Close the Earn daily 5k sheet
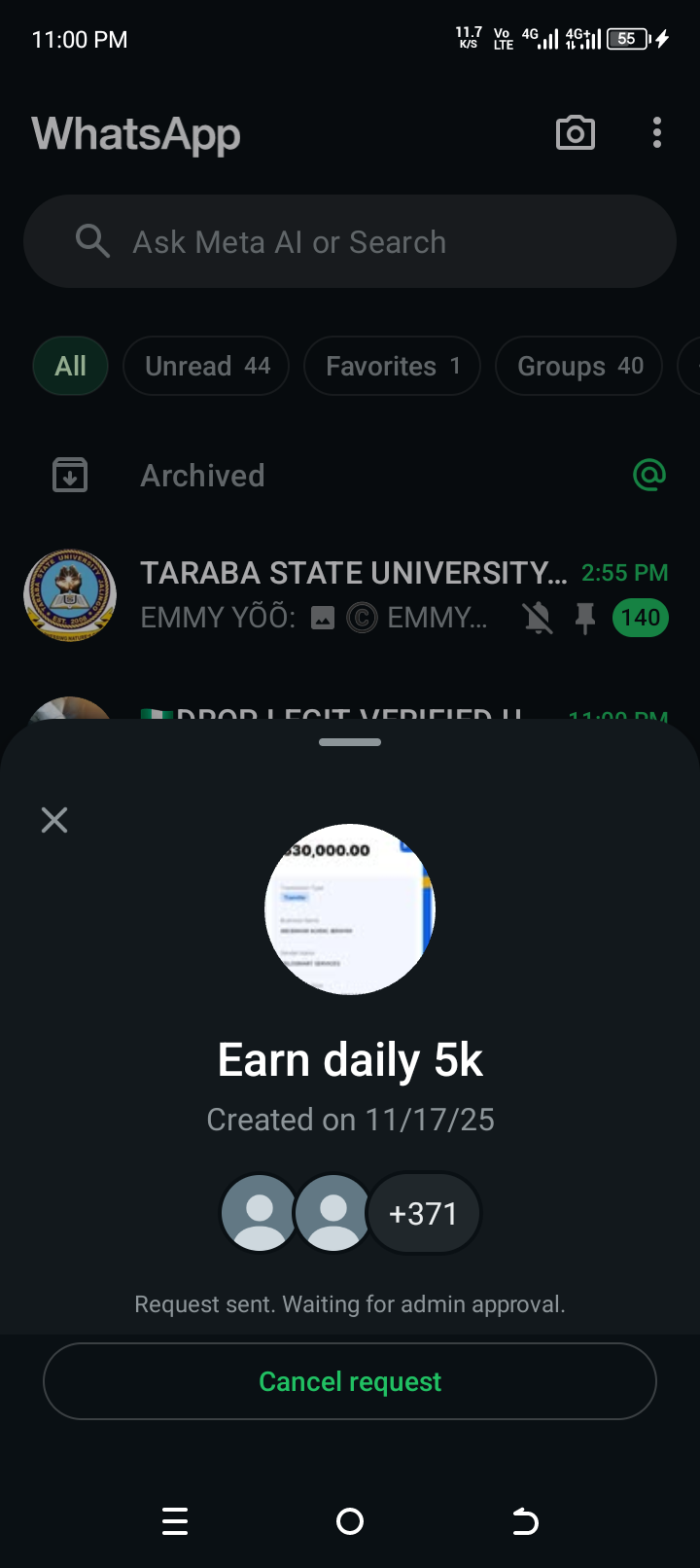This screenshot has height=1568, width=700. 54,820
